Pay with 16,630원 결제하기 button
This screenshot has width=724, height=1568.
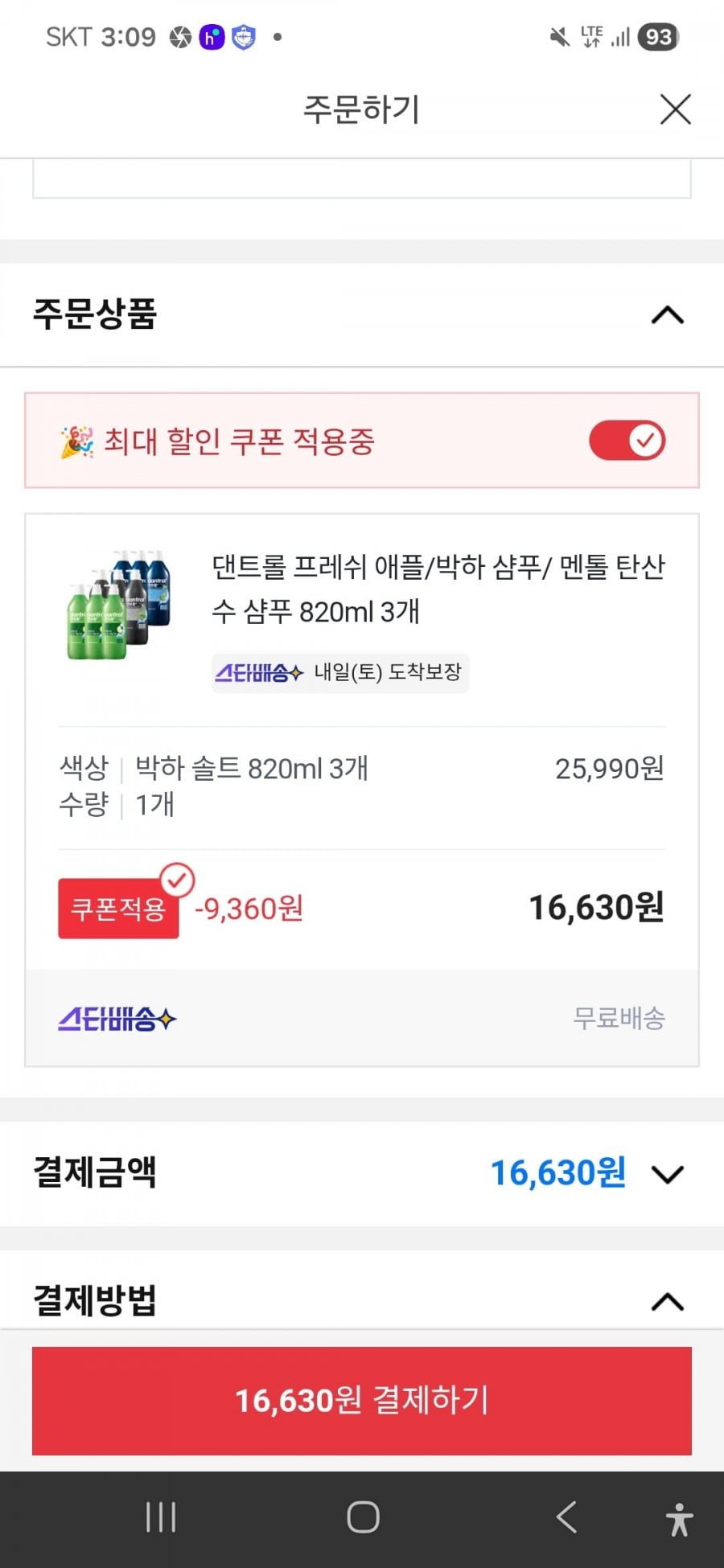(362, 1400)
